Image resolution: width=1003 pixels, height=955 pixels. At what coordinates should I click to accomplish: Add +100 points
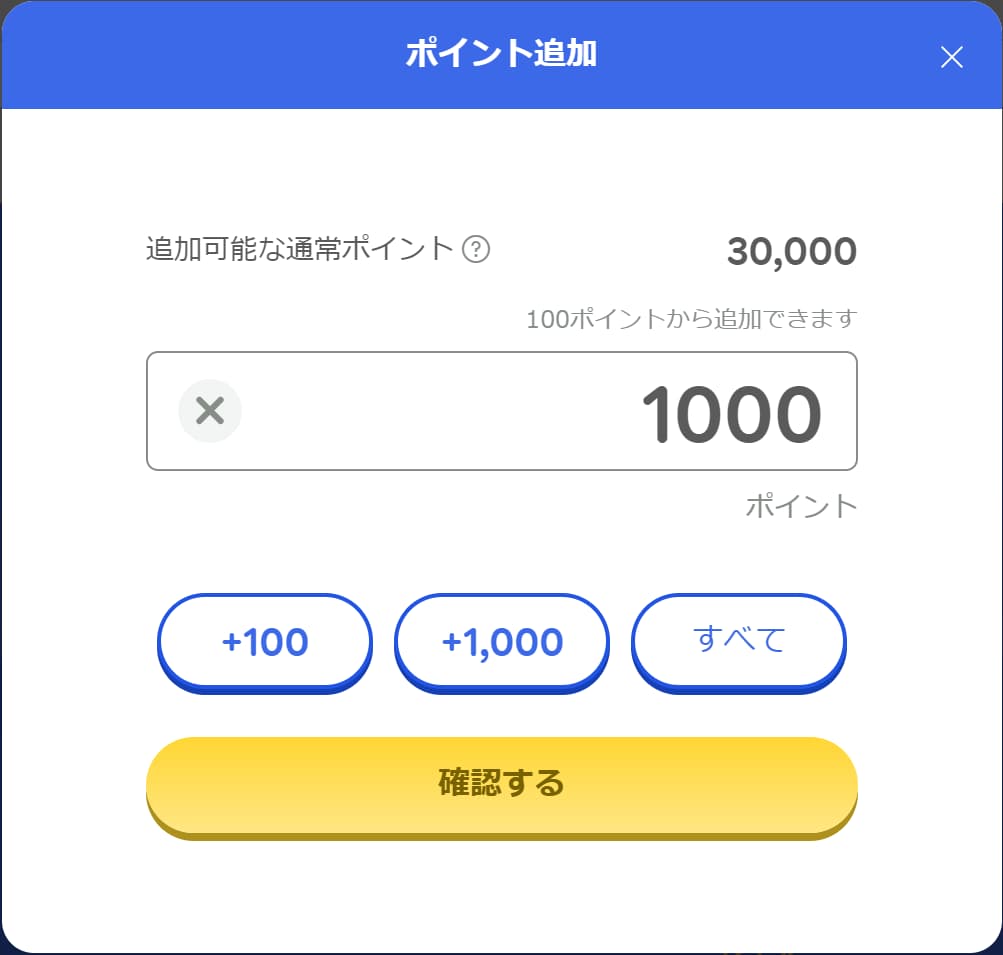tap(265, 641)
